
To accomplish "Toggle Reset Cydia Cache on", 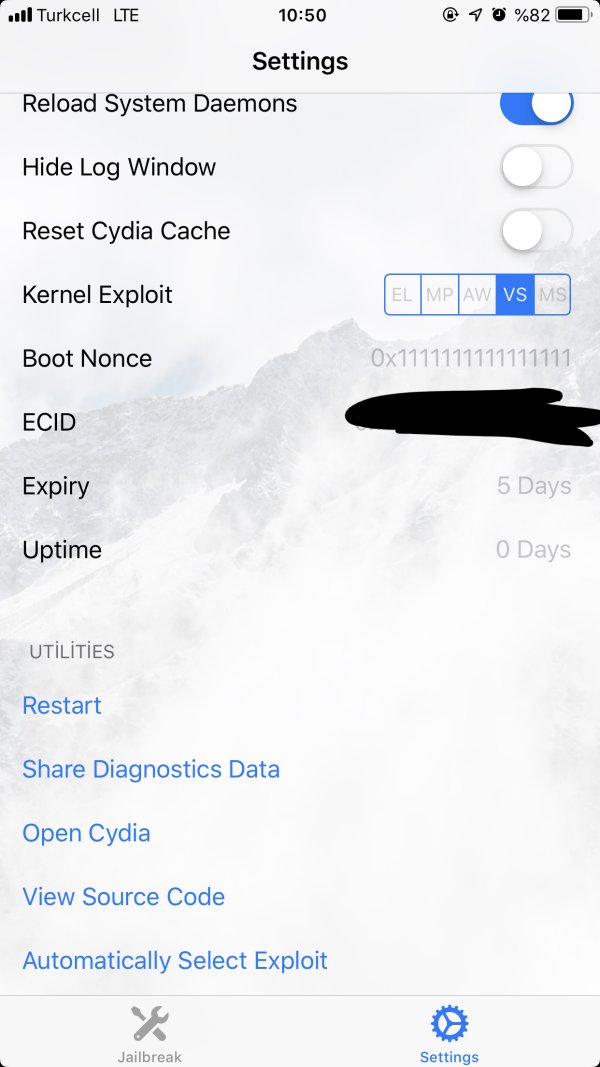I will coord(536,231).
